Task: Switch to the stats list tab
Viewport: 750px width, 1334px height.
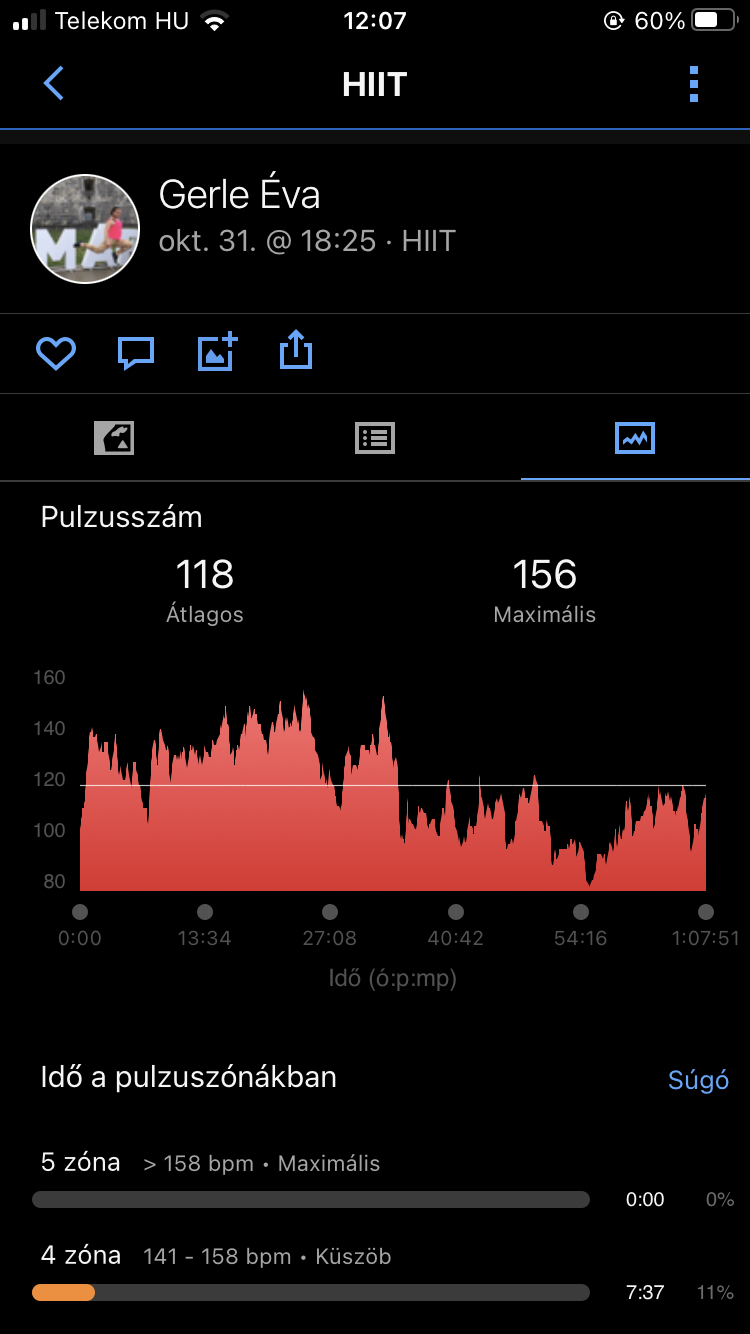Action: 375,438
